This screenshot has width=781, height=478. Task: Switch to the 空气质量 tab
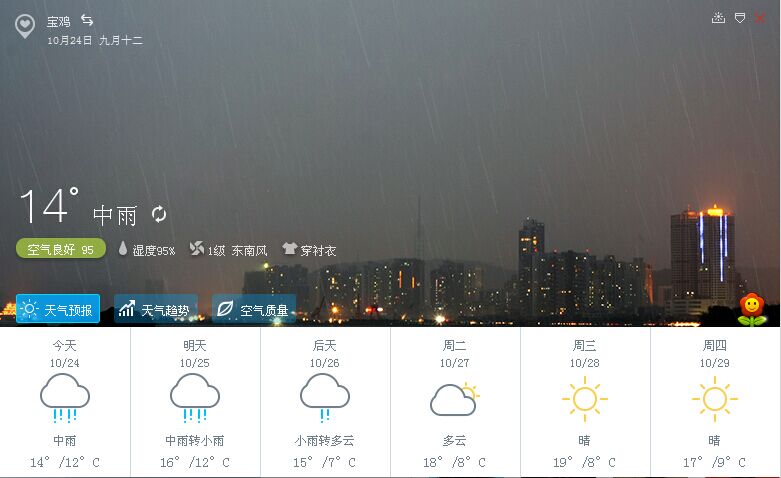pyautogui.click(x=254, y=309)
